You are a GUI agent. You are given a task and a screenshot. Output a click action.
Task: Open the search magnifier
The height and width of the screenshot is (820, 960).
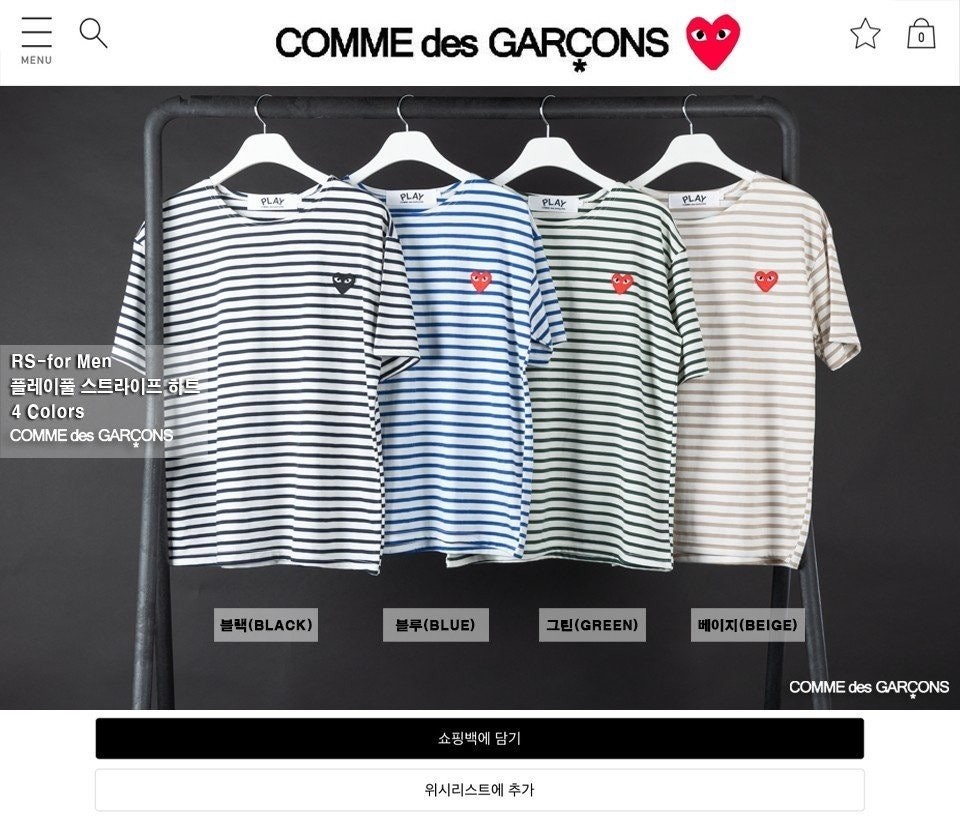93,33
